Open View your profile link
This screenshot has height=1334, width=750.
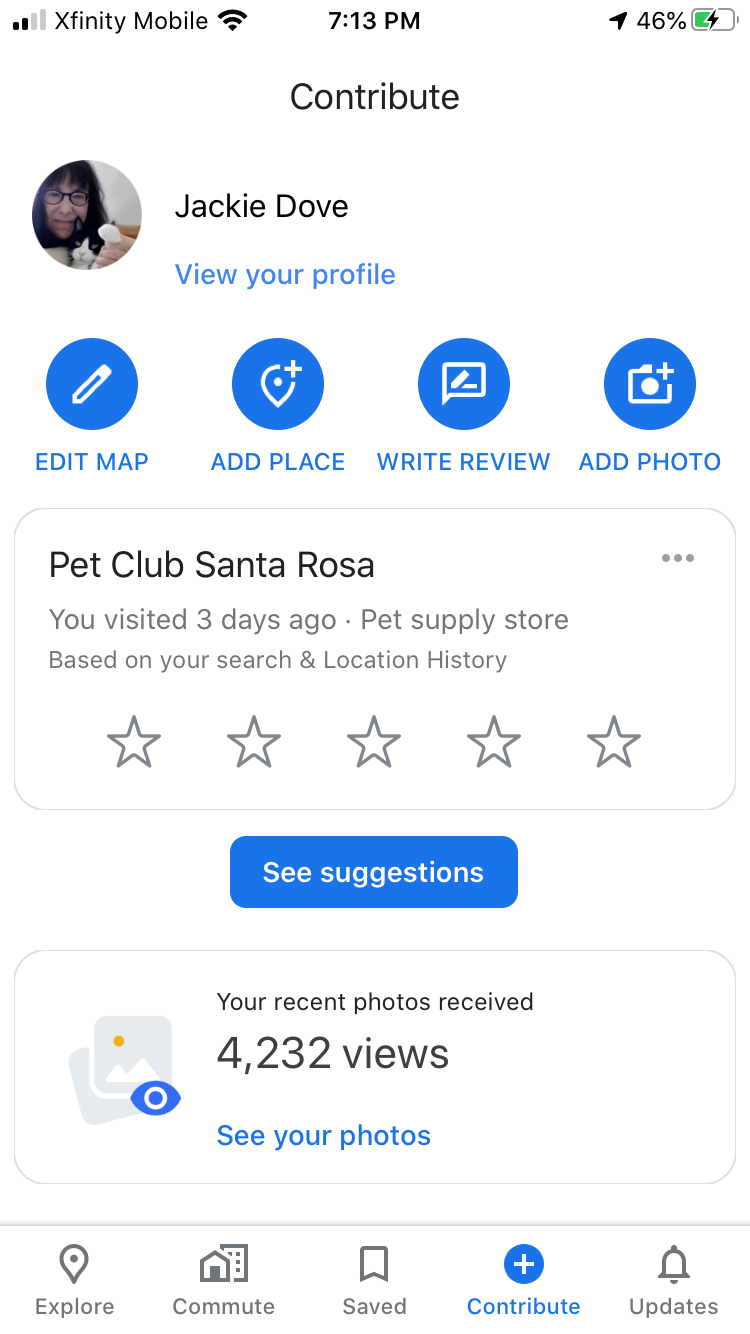coord(285,275)
